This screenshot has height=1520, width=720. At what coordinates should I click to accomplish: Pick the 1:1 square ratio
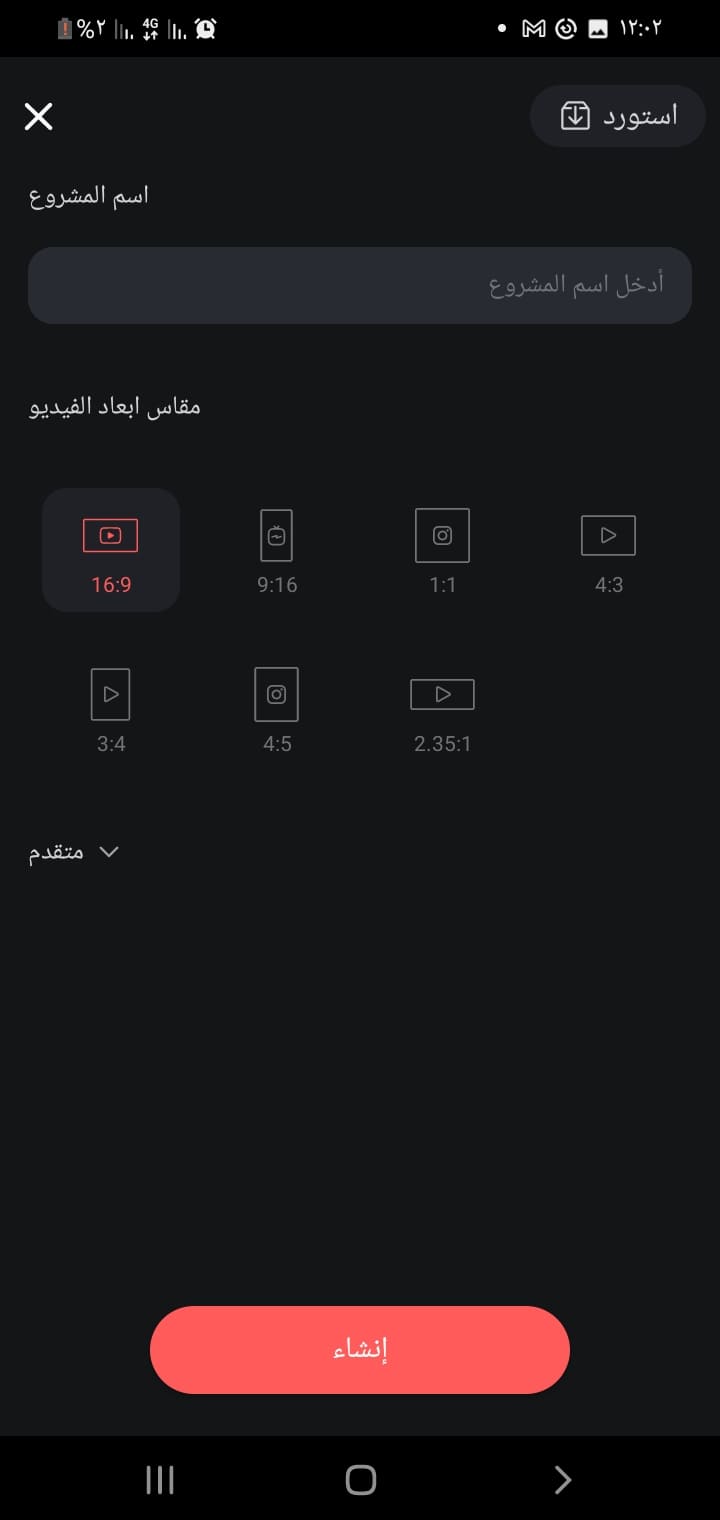click(443, 550)
